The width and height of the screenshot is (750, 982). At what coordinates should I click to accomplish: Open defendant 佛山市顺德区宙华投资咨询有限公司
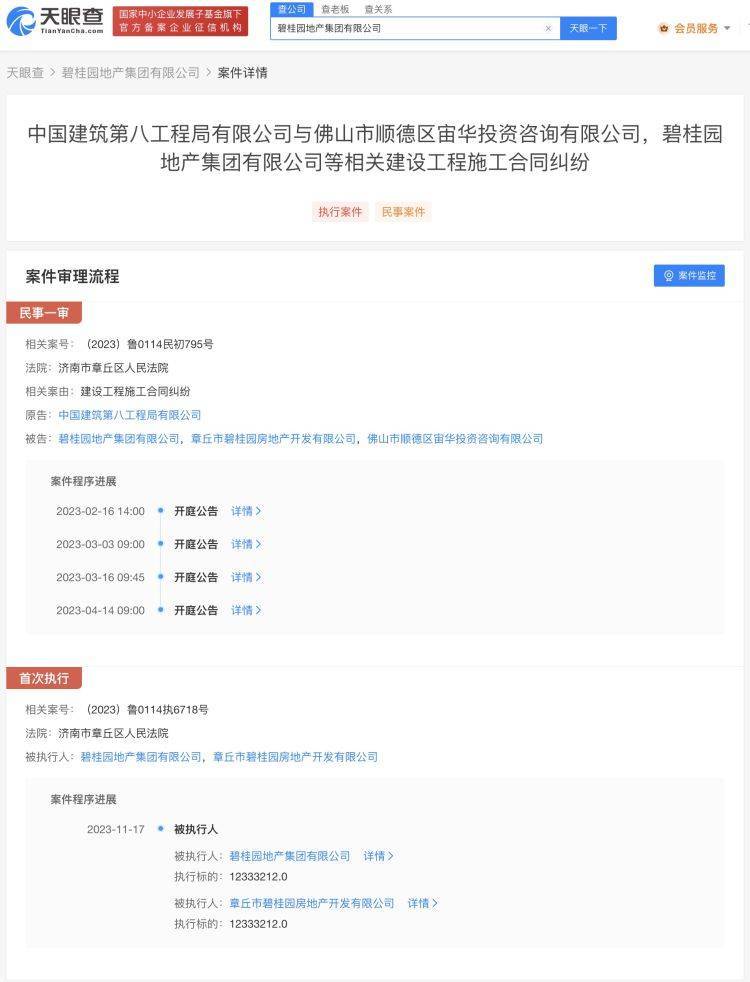[x=455, y=439]
